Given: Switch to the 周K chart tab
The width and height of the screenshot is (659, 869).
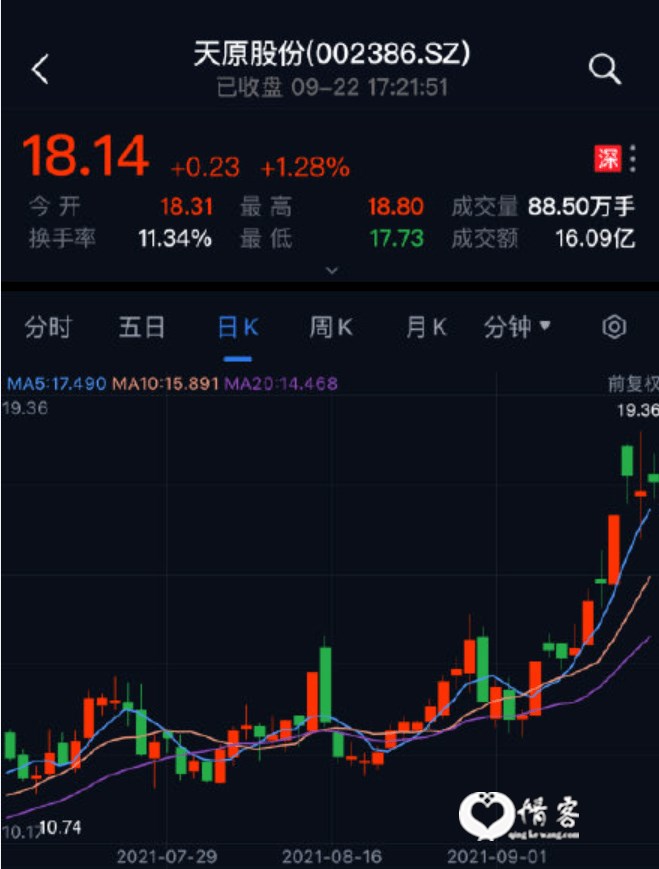Looking at the screenshot, I should tap(331, 327).
